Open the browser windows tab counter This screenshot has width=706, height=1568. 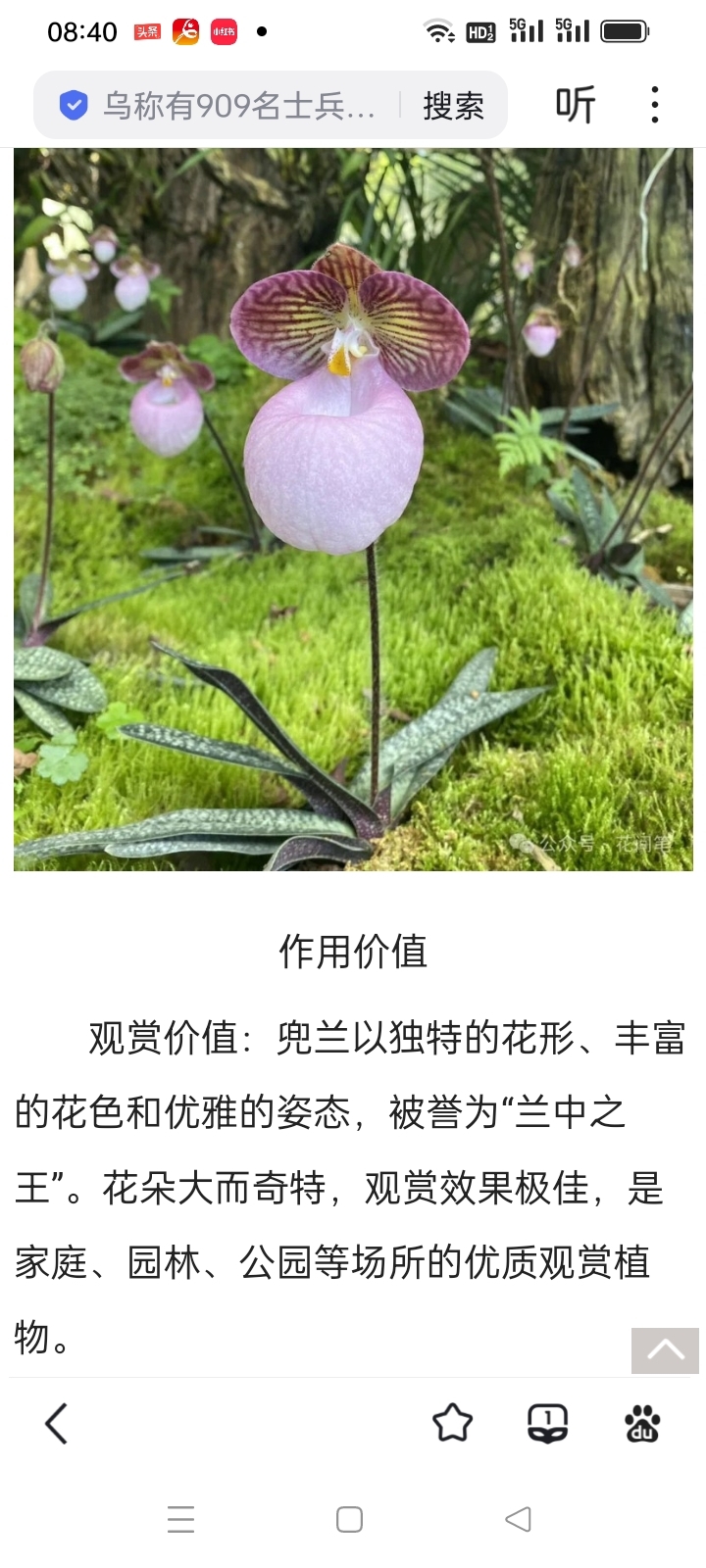pyautogui.click(x=547, y=1423)
